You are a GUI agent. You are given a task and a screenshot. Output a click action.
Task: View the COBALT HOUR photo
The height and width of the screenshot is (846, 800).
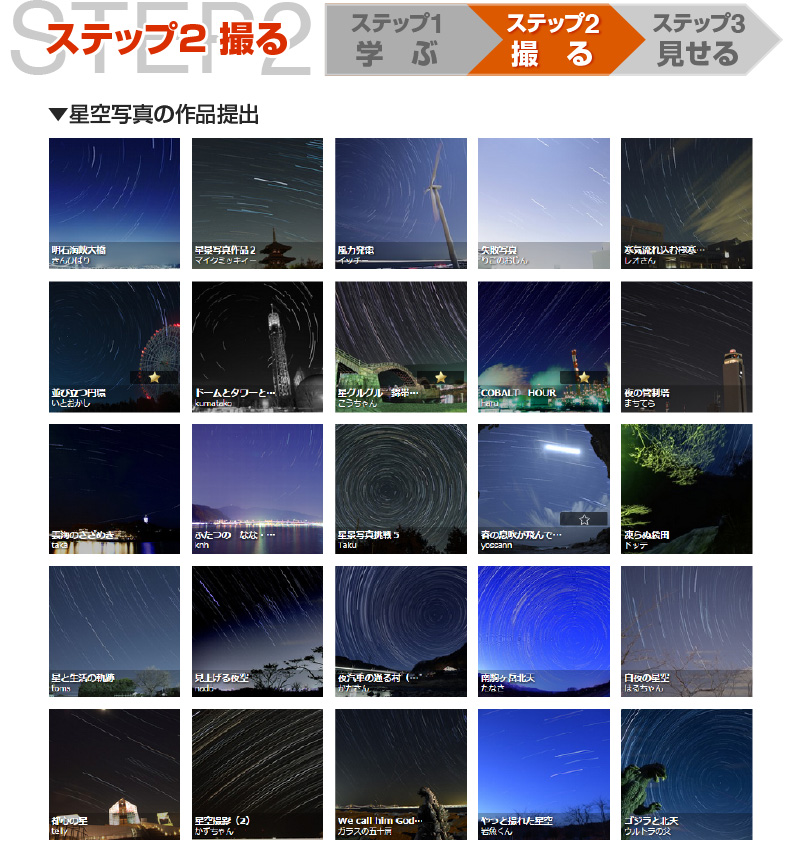543,346
